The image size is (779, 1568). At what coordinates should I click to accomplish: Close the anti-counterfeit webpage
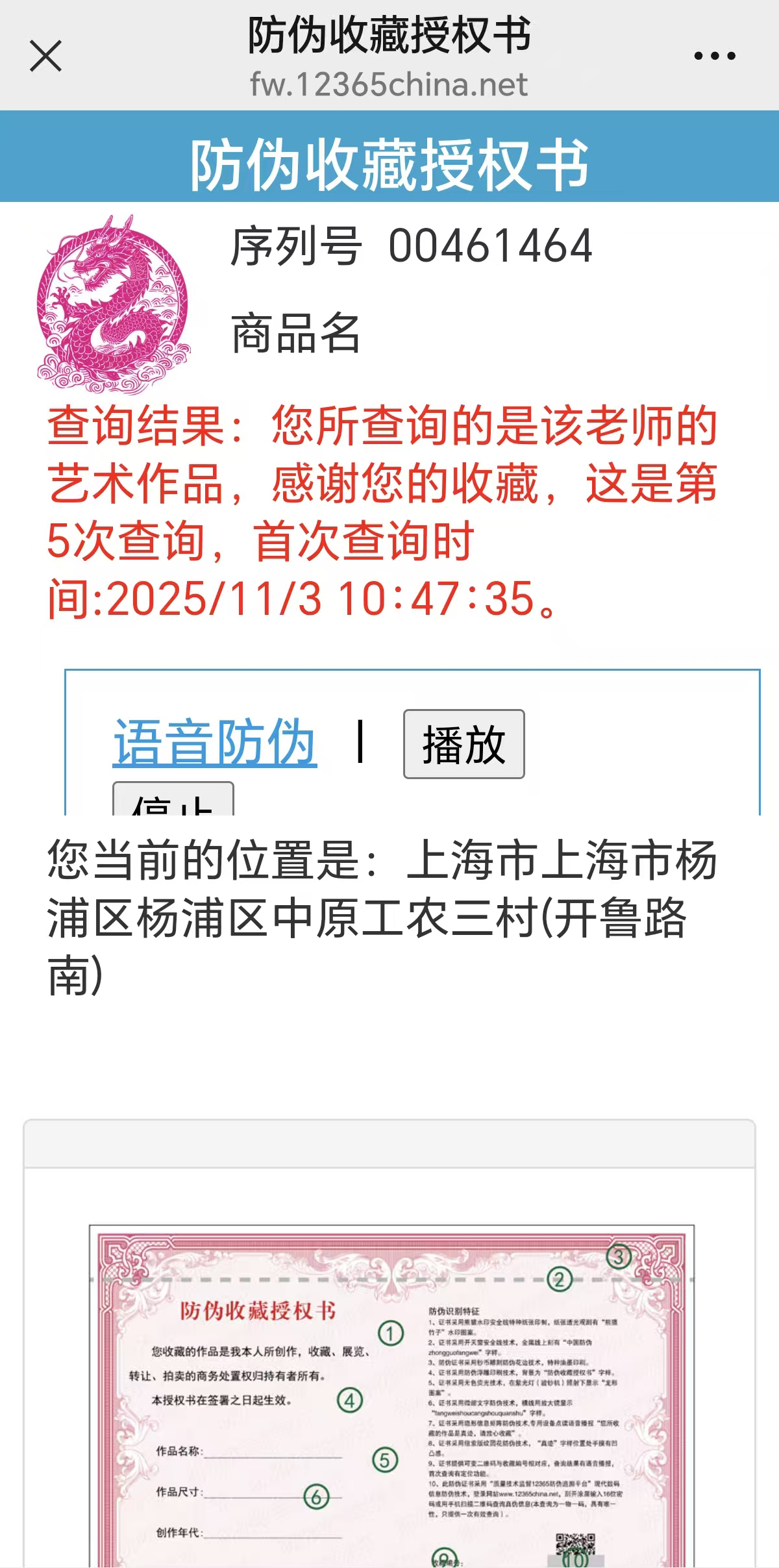(x=45, y=56)
